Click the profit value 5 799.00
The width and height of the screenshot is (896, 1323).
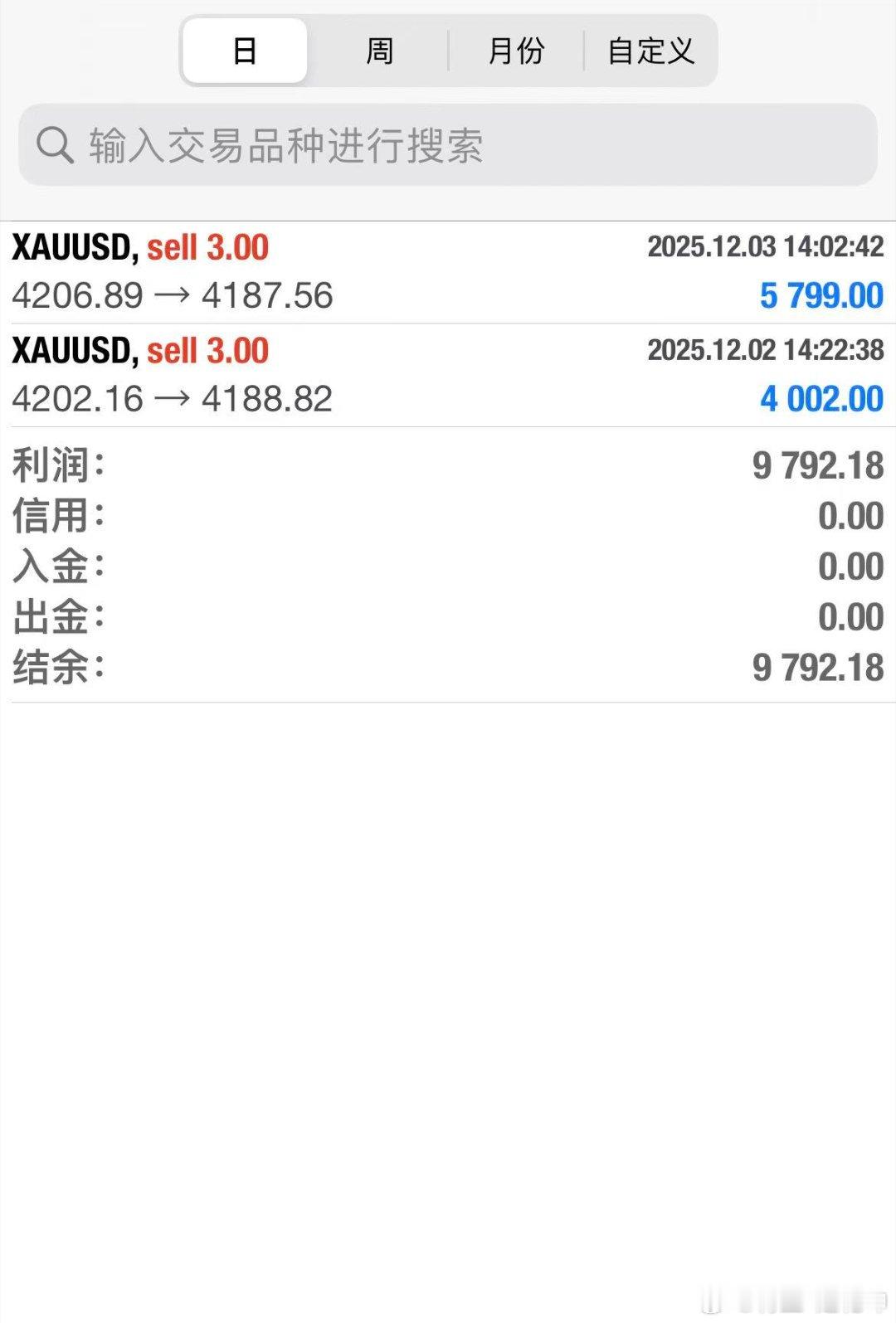coord(822,296)
